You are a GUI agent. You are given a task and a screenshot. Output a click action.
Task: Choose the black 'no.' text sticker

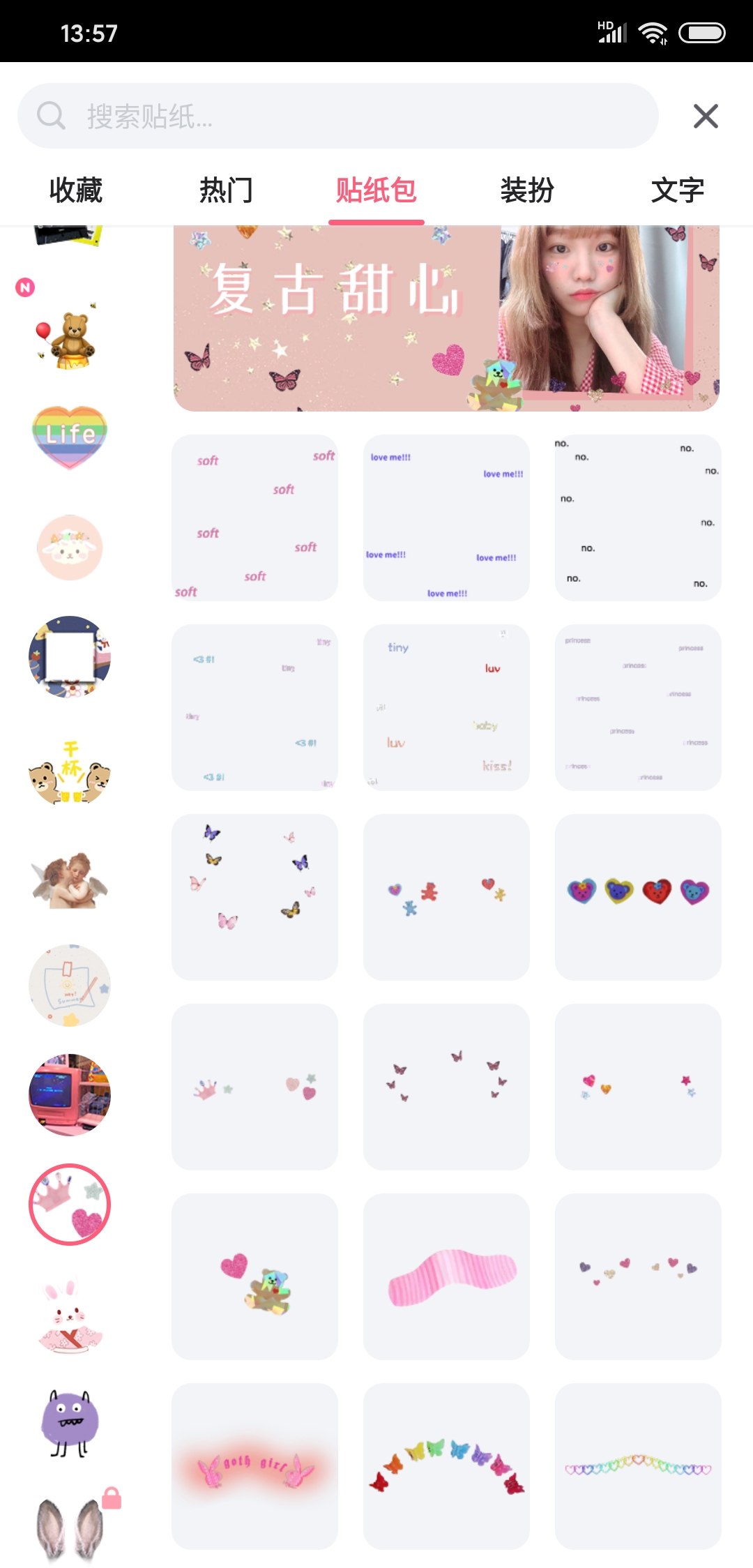[x=638, y=518]
